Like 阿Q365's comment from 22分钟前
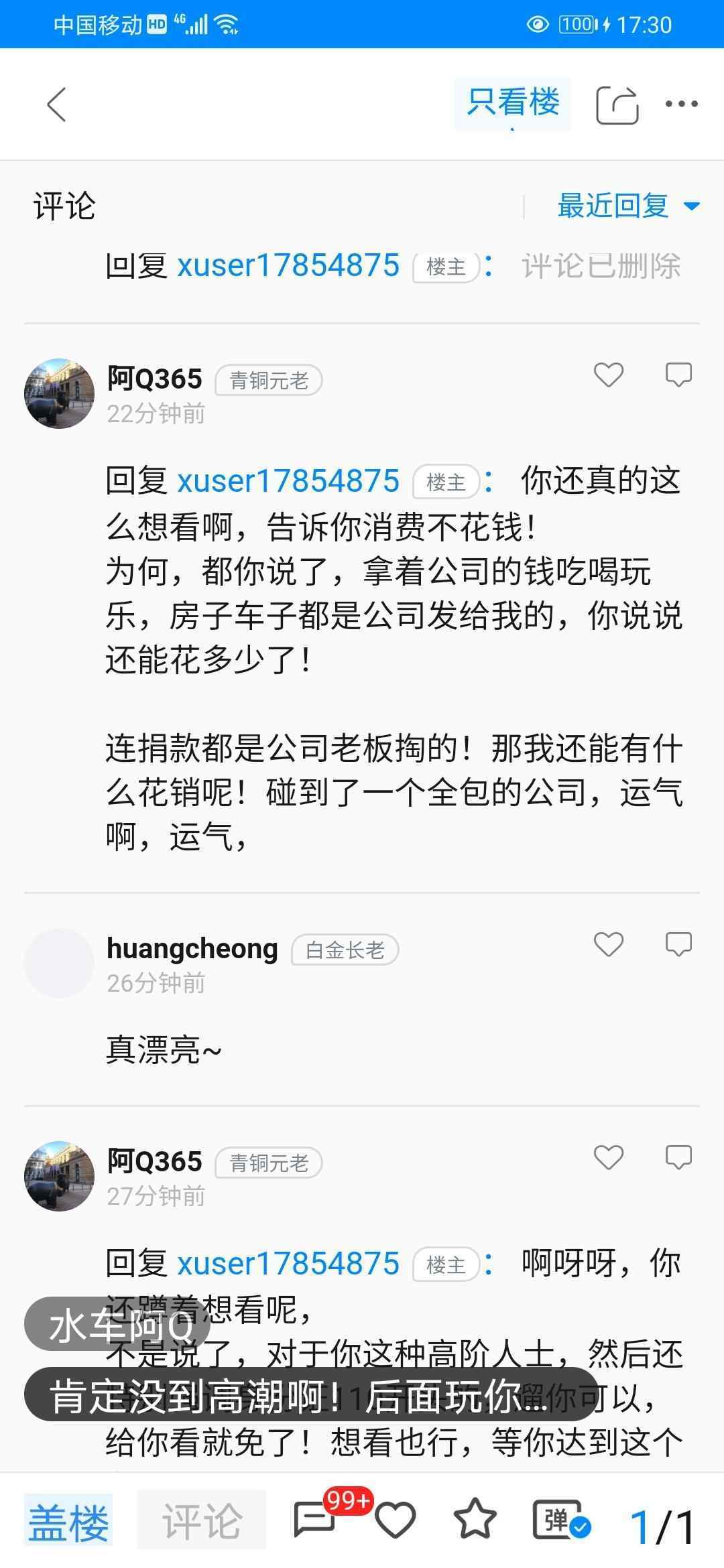Screen dimensions: 724x1568 [609, 375]
